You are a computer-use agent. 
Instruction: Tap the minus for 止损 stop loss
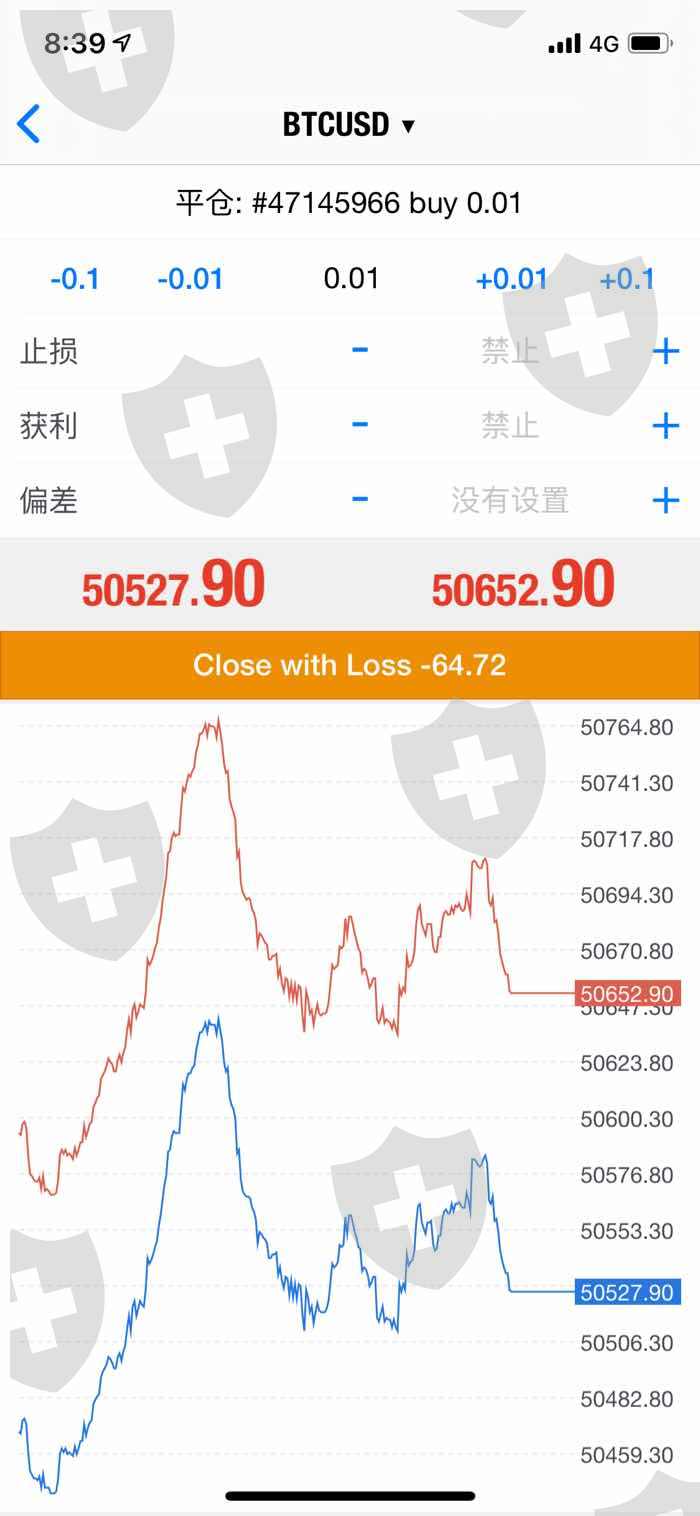(x=360, y=350)
